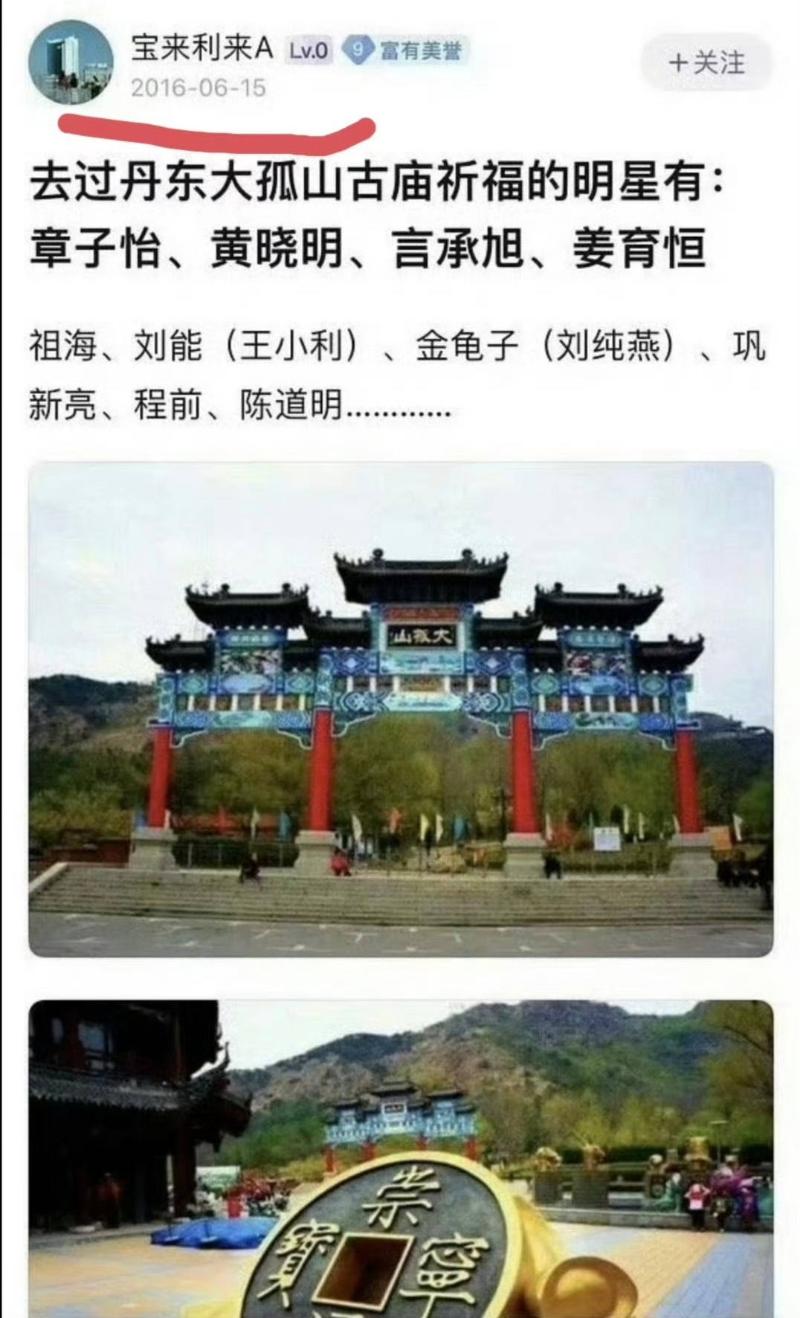
Task: Open the temple courtyard coin photo
Action: coord(400,1158)
